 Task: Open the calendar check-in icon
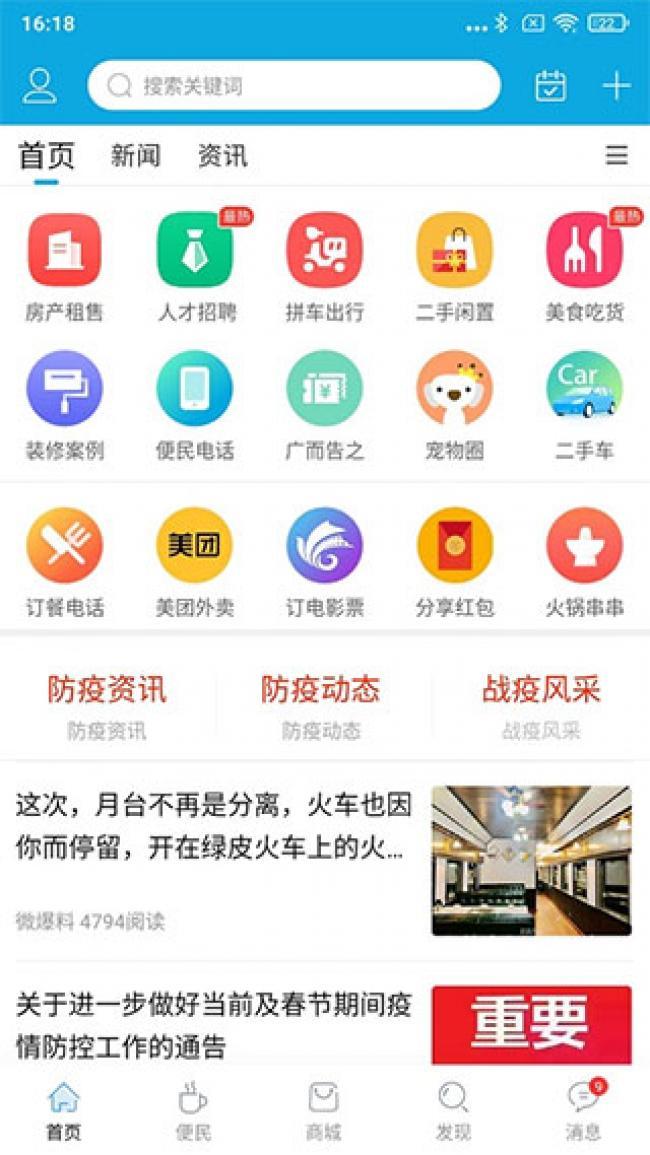(550, 86)
